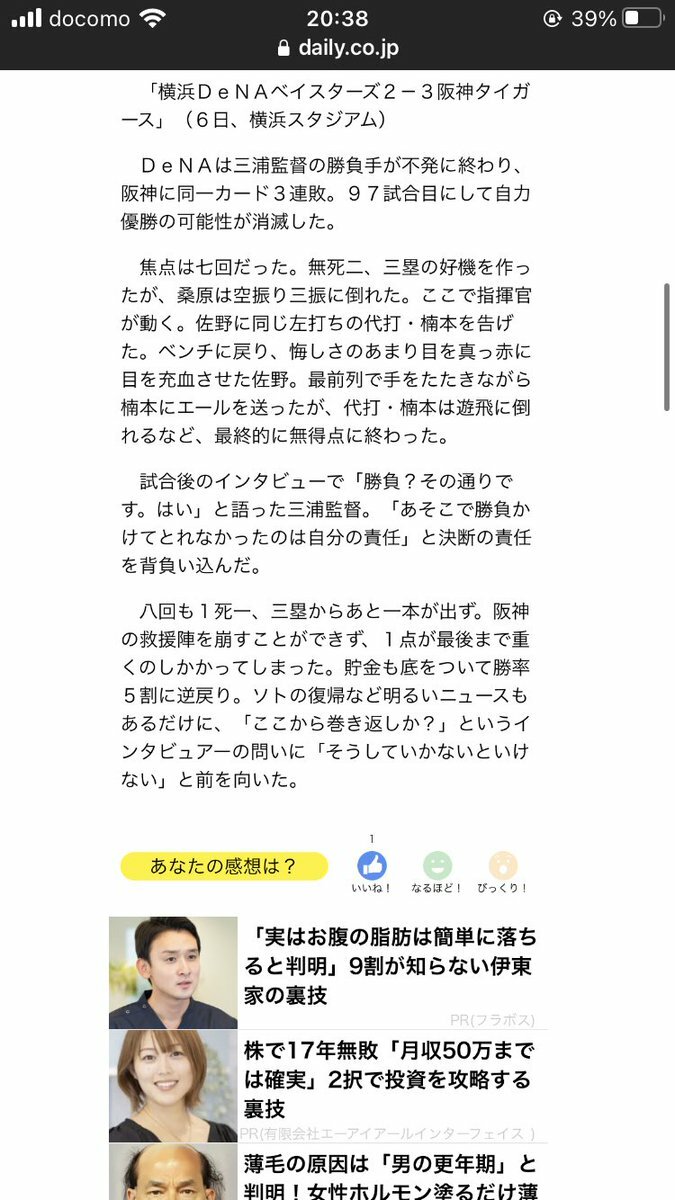675x1200 pixels.
Task: Tap the daily.co.jp address bar
Action: pos(337,48)
